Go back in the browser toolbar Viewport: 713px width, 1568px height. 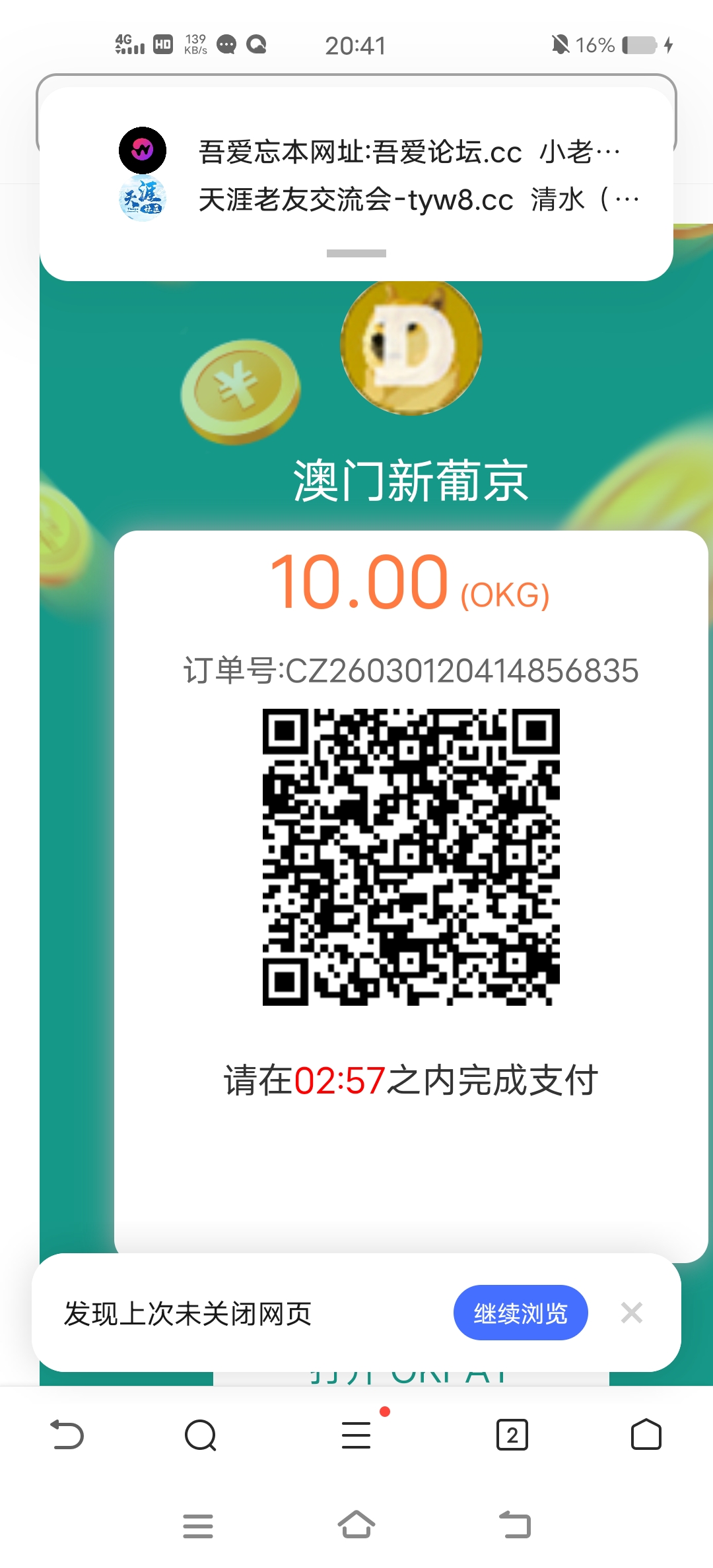pyautogui.click(x=67, y=1435)
